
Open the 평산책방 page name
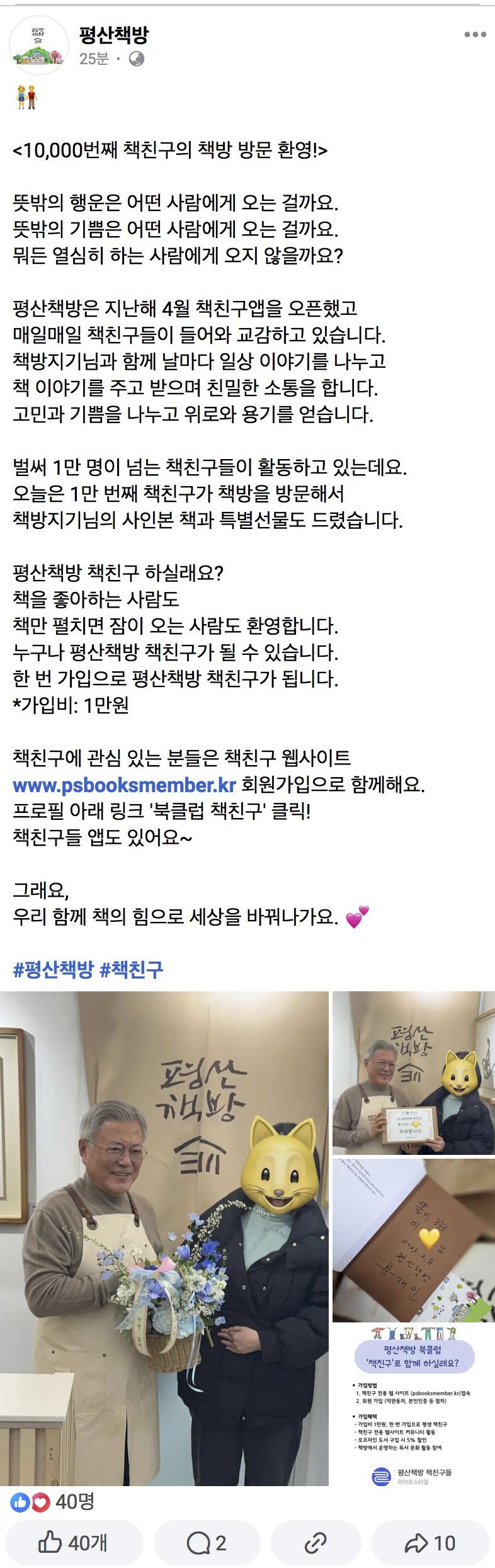114,35
